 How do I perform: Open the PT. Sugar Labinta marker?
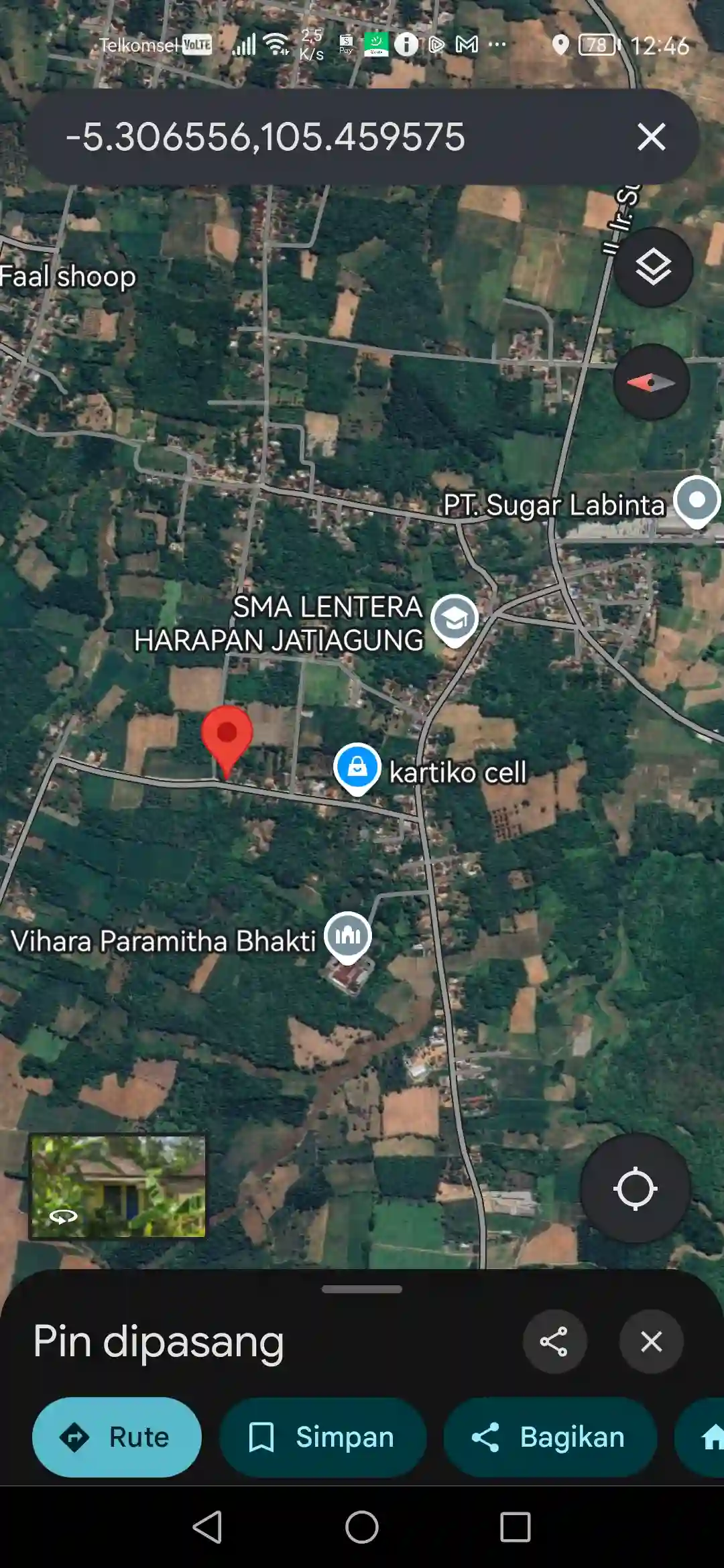click(697, 501)
